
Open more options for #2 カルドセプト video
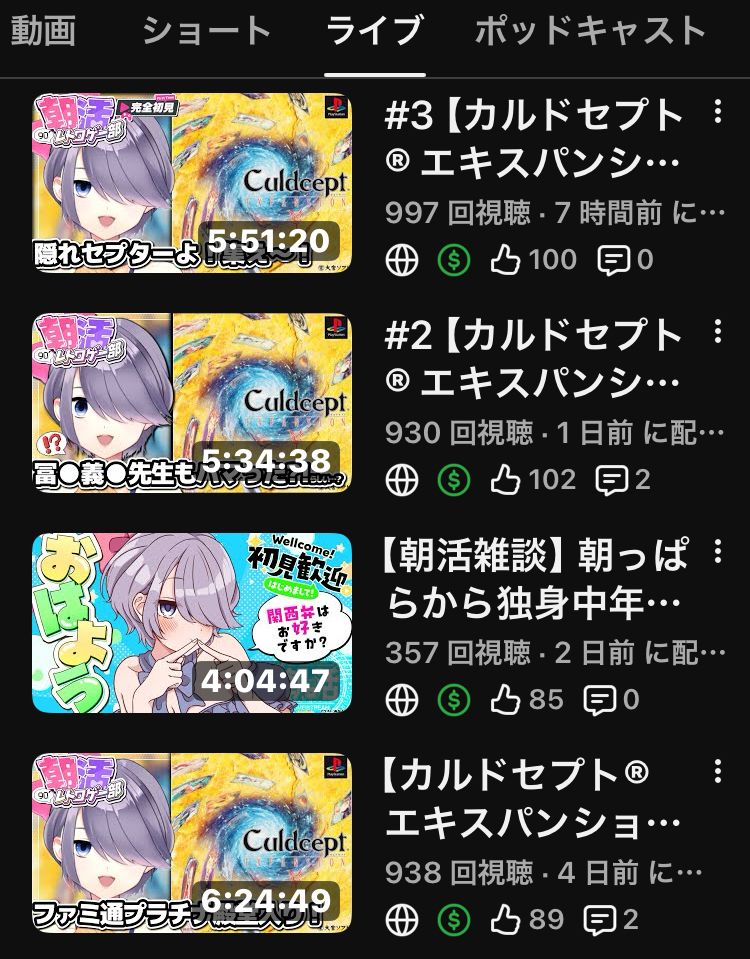717,331
